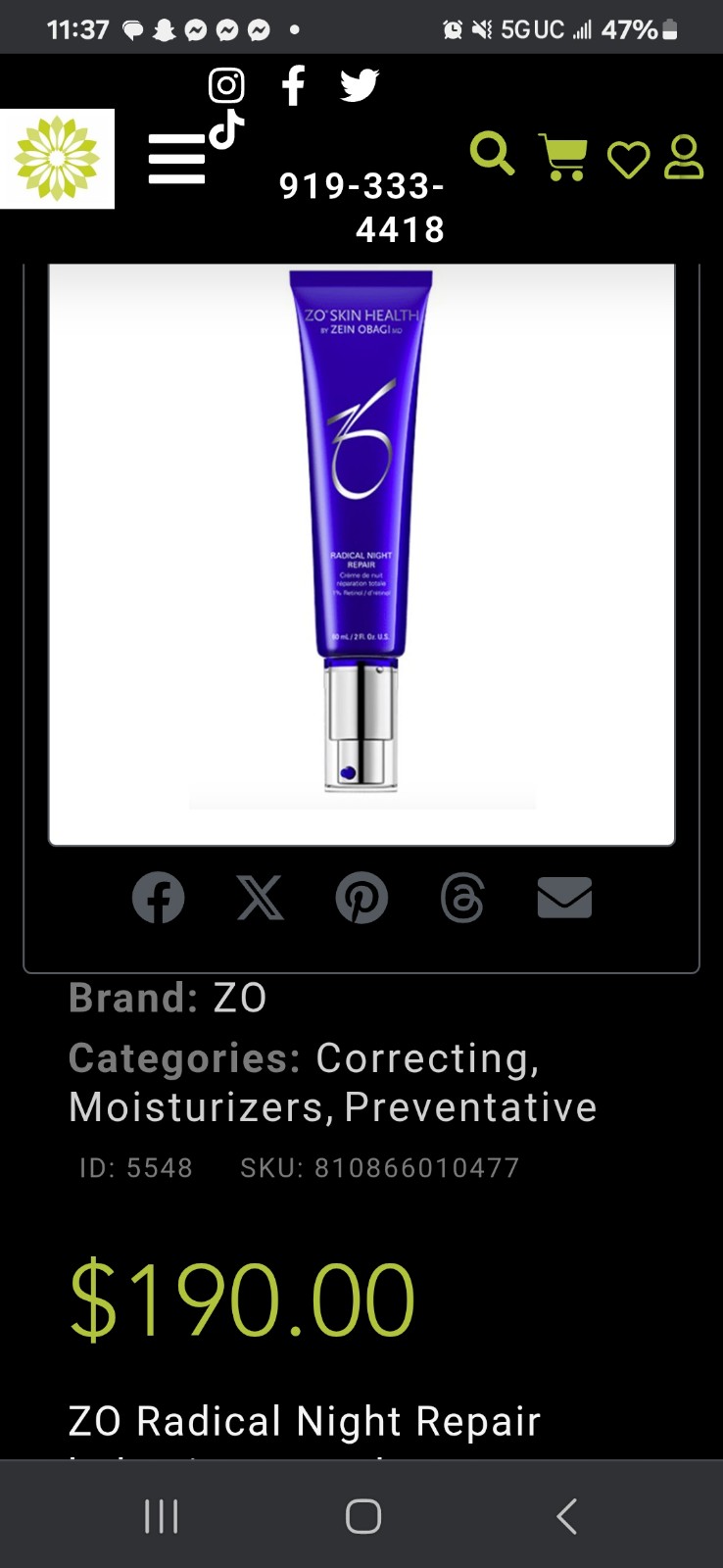Open the store's Twitter page in header

tap(360, 85)
